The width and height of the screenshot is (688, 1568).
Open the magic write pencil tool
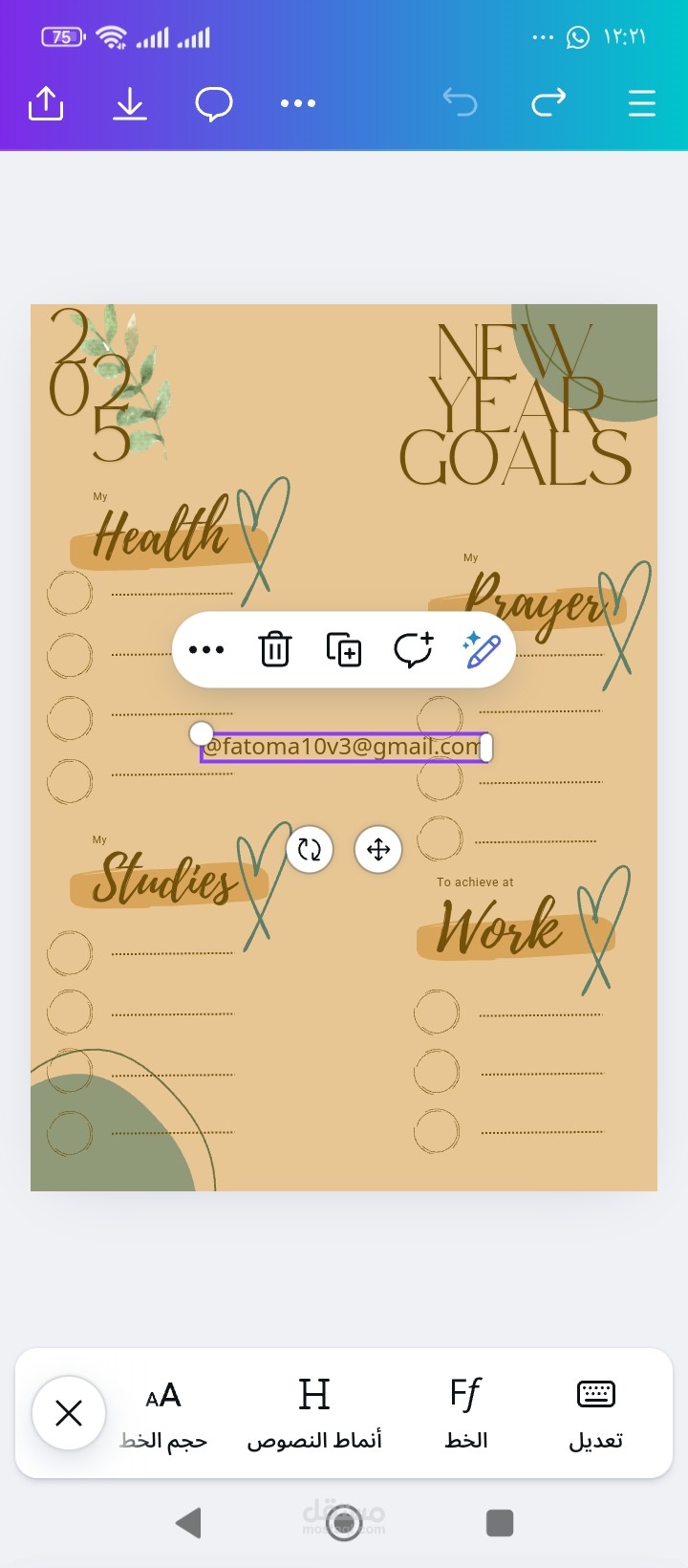[482, 649]
